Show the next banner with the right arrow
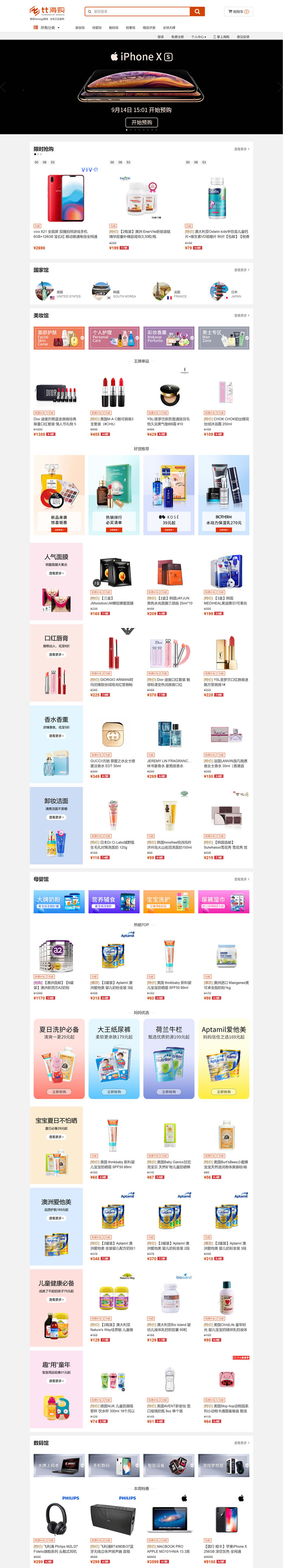 click(279, 87)
